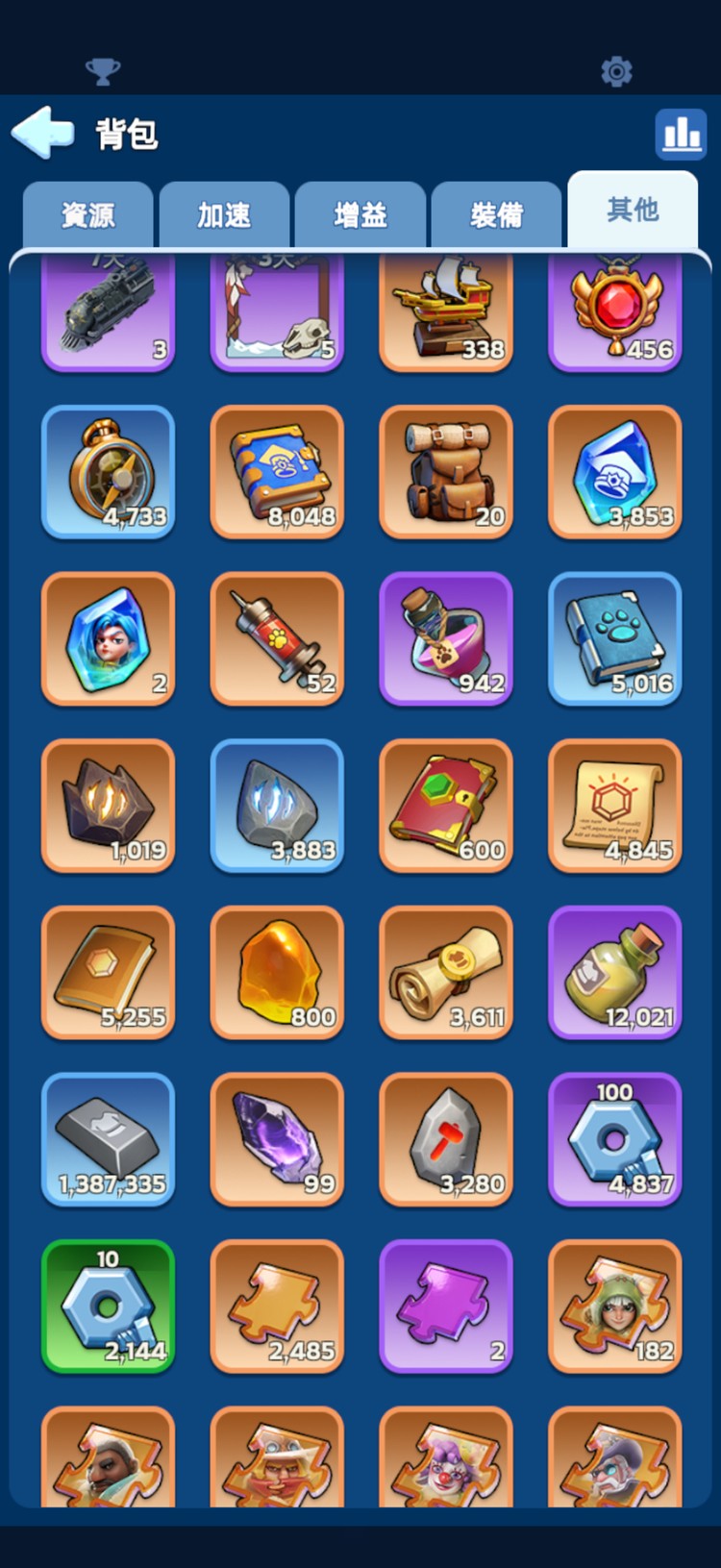Select the syringe item with 52
The image size is (721, 1568).
click(277, 638)
